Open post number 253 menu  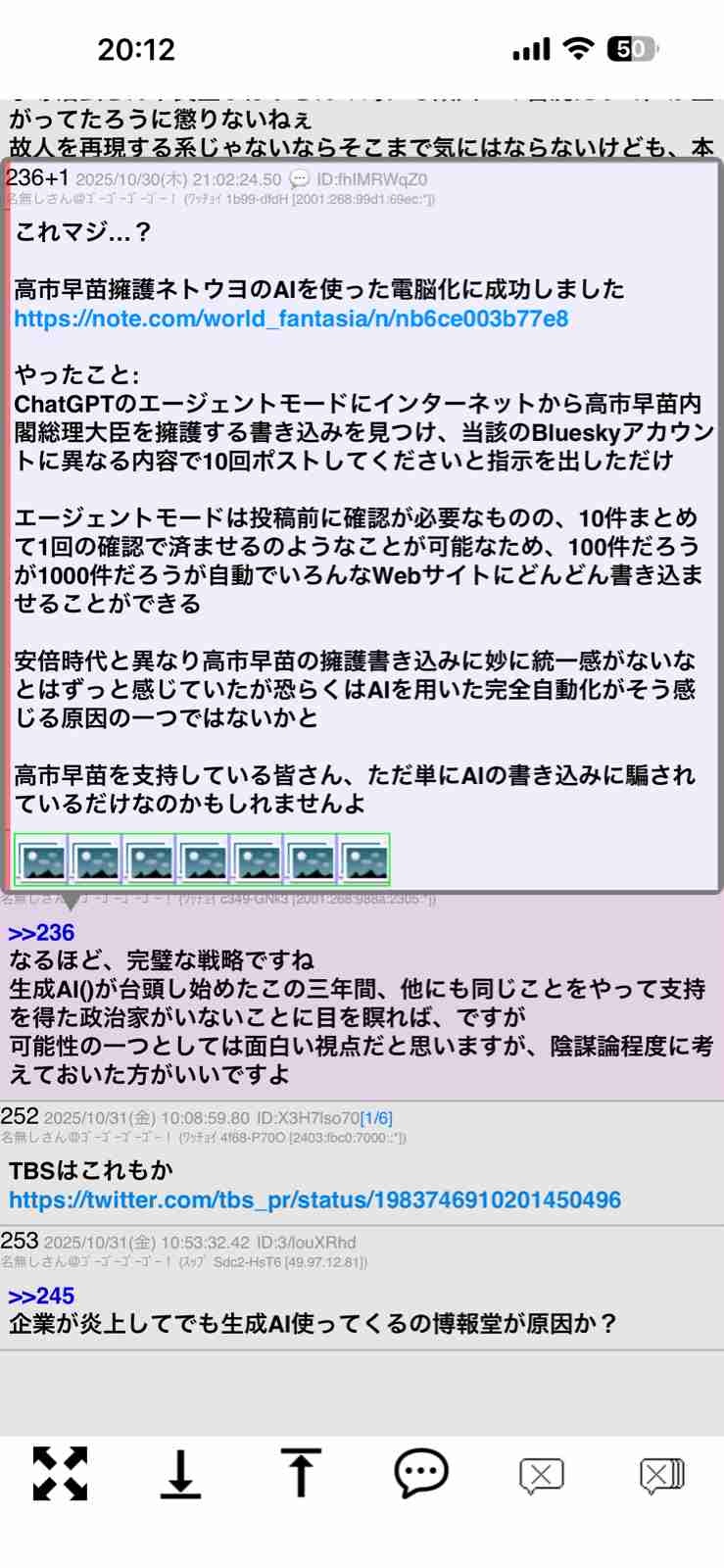tap(20, 1241)
